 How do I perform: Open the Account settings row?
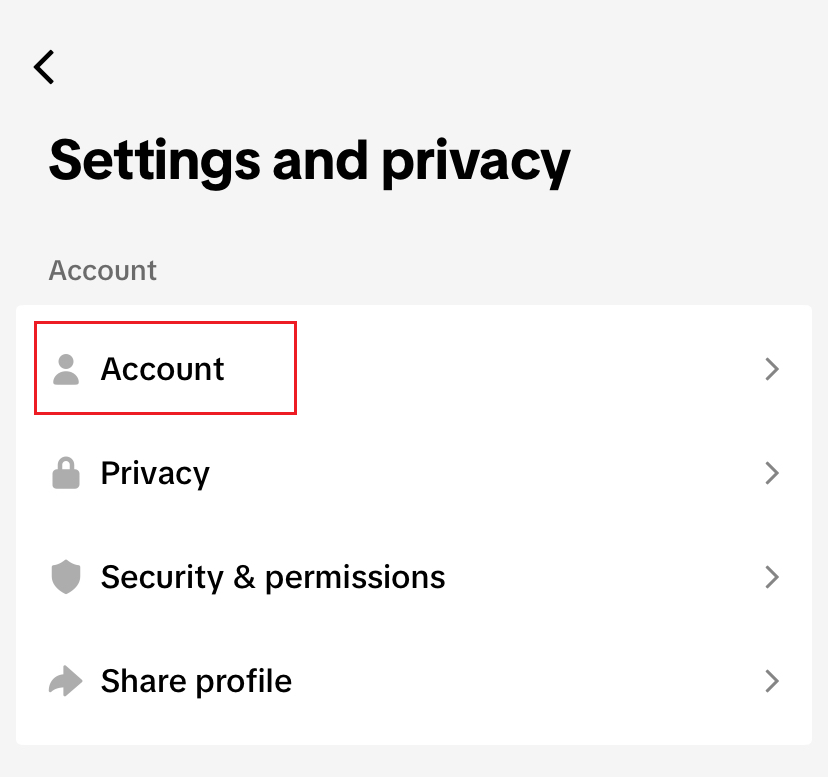click(163, 369)
